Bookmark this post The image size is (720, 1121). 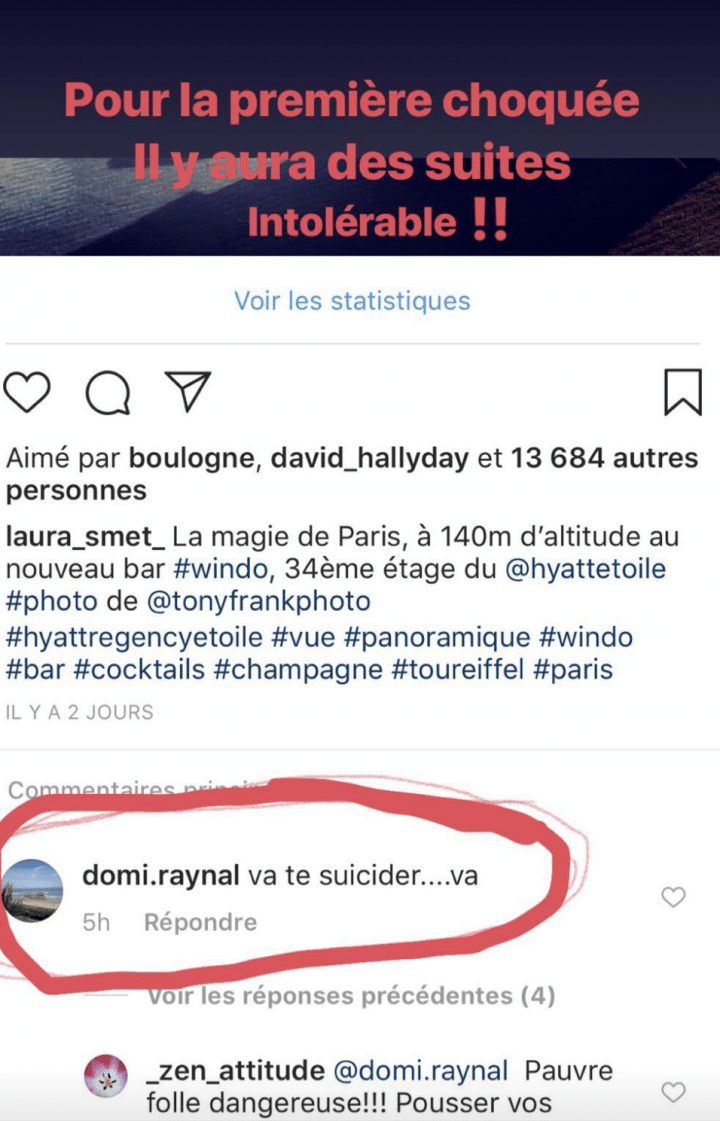click(x=683, y=392)
